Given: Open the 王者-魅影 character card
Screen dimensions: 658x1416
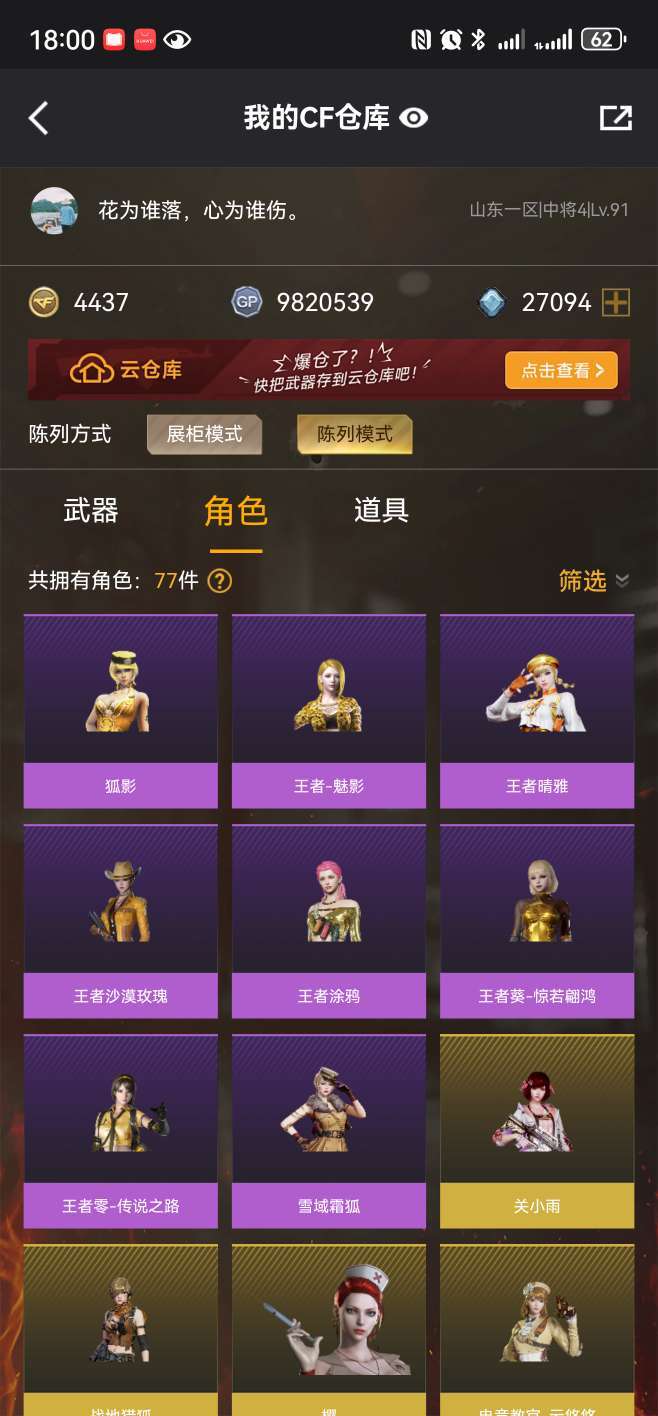Looking at the screenshot, I should coord(329,711).
